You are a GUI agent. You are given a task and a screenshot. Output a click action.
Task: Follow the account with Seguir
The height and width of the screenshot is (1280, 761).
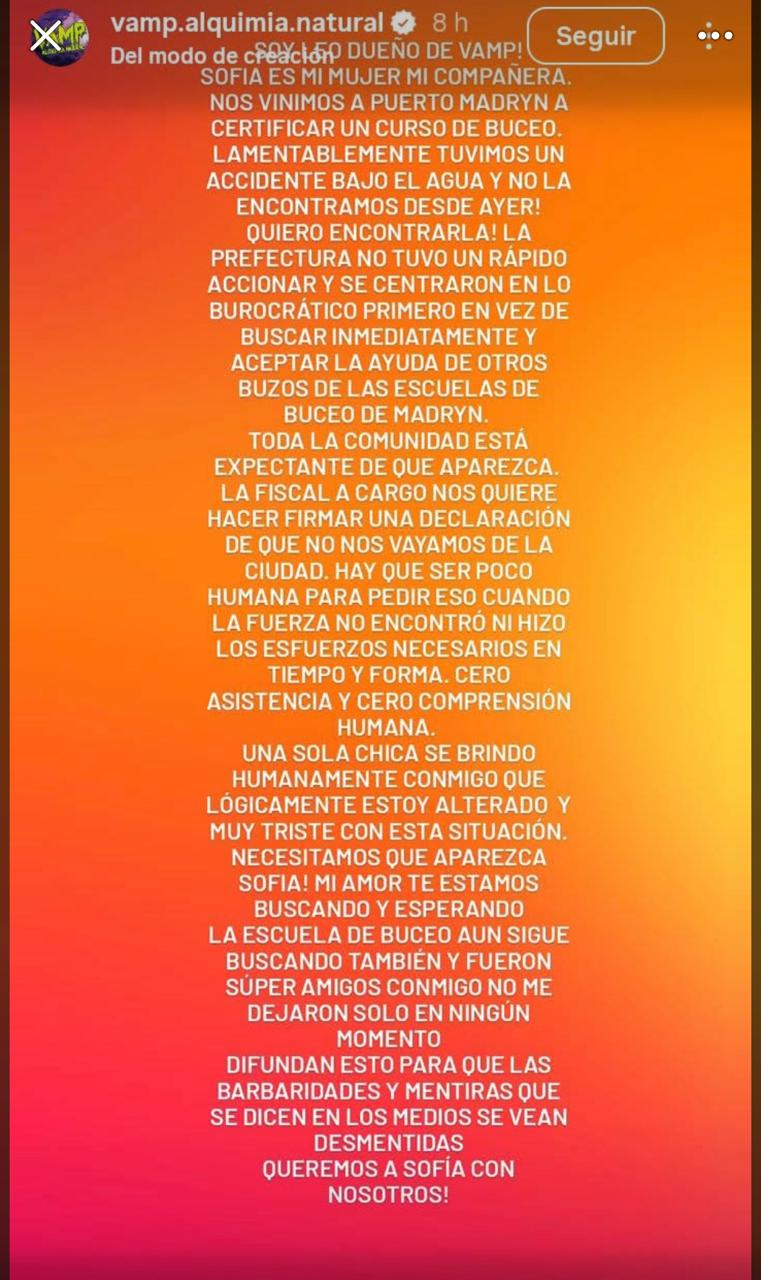pos(595,36)
